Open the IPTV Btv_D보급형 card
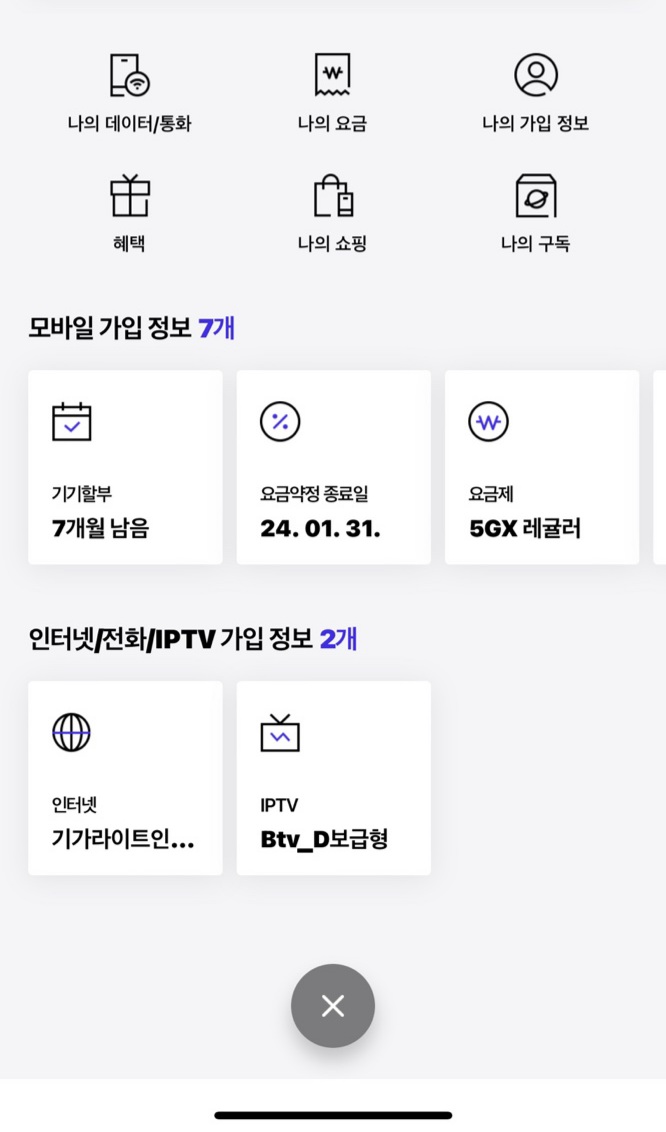 [333, 778]
